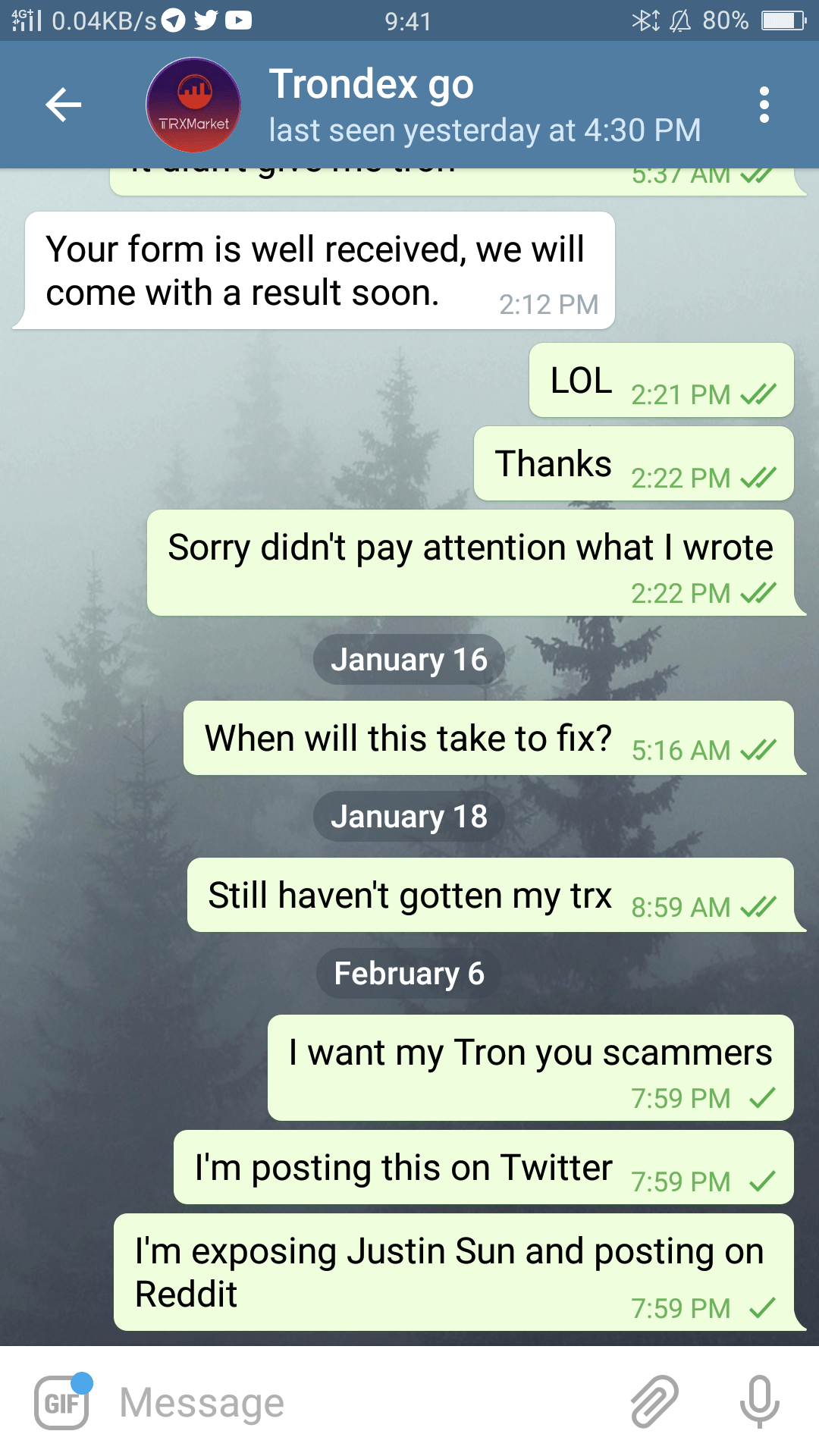819x1456 pixels.
Task: Open the GIF picker
Action: point(62,1401)
